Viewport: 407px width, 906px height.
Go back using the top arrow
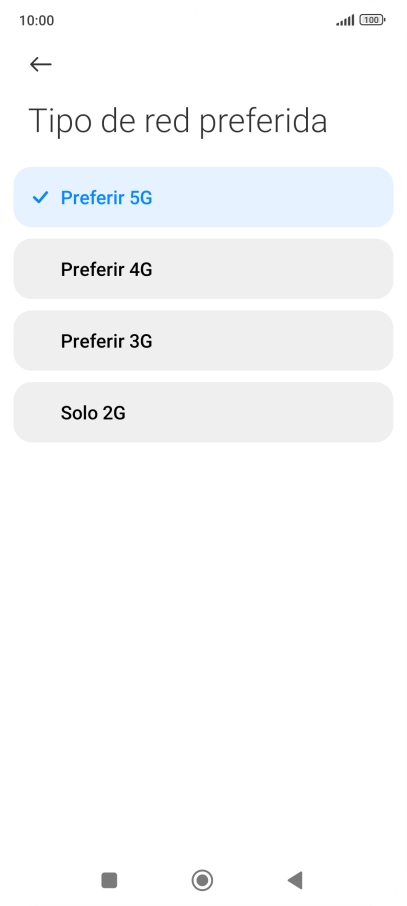(x=40, y=64)
